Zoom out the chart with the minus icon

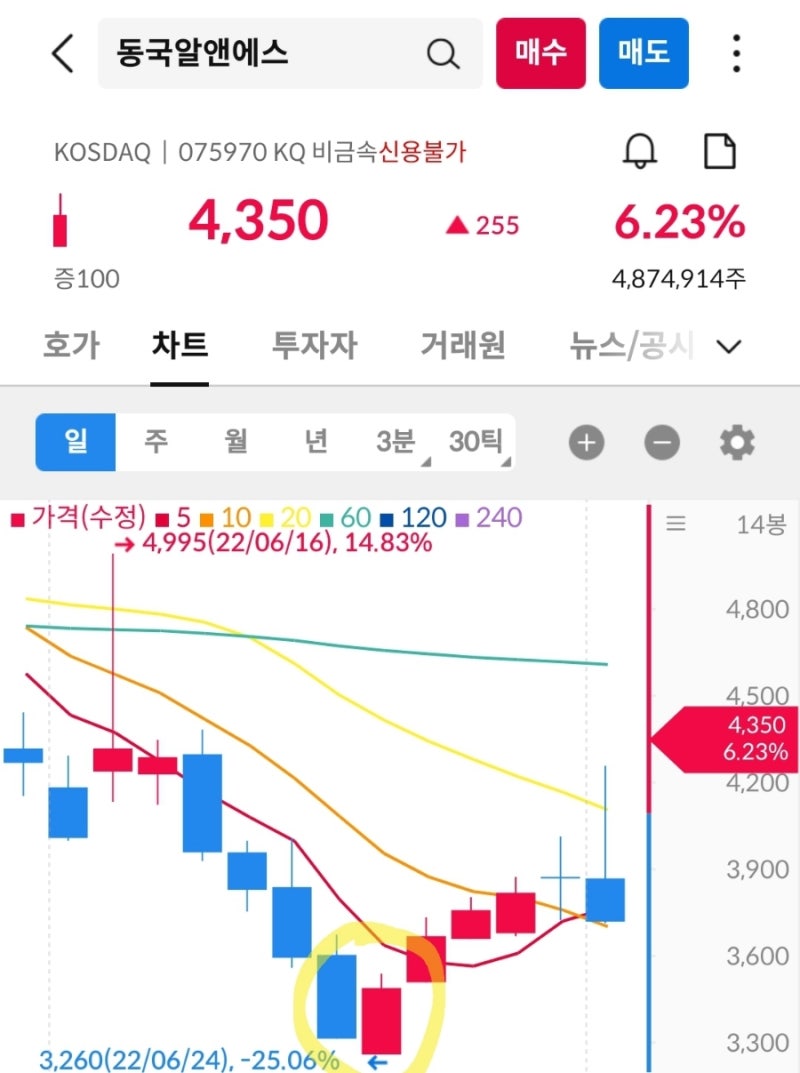click(662, 442)
